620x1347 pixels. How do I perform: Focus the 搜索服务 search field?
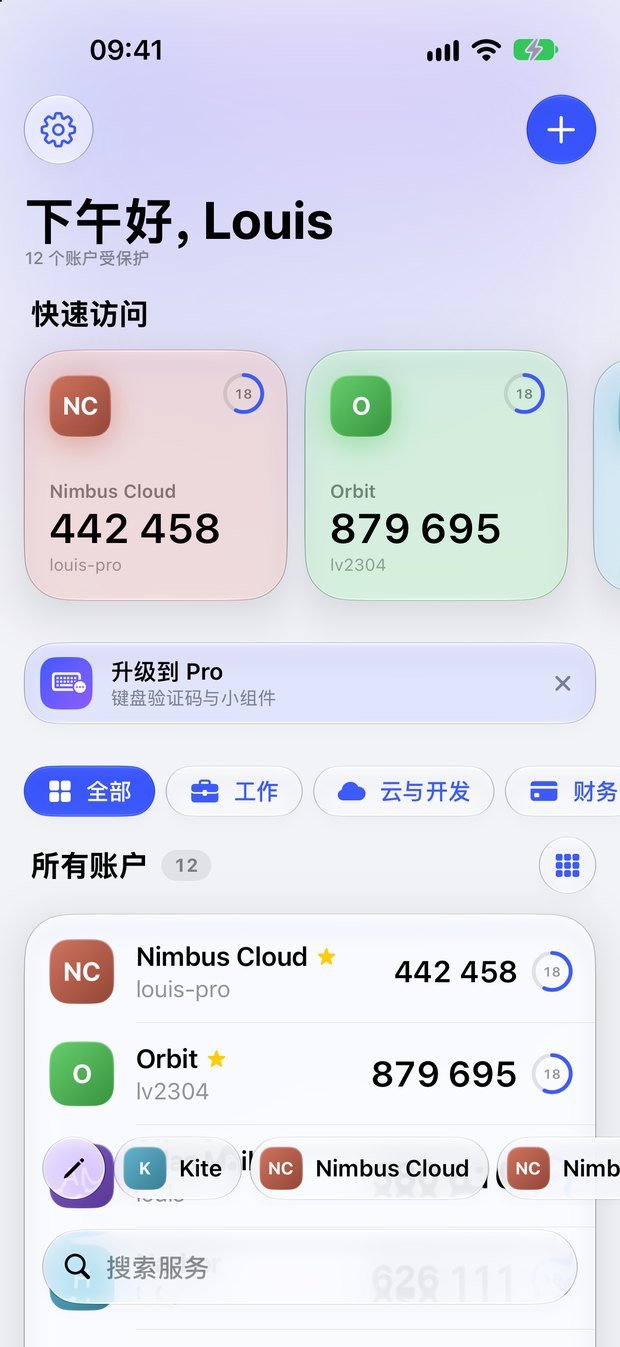(x=310, y=1267)
